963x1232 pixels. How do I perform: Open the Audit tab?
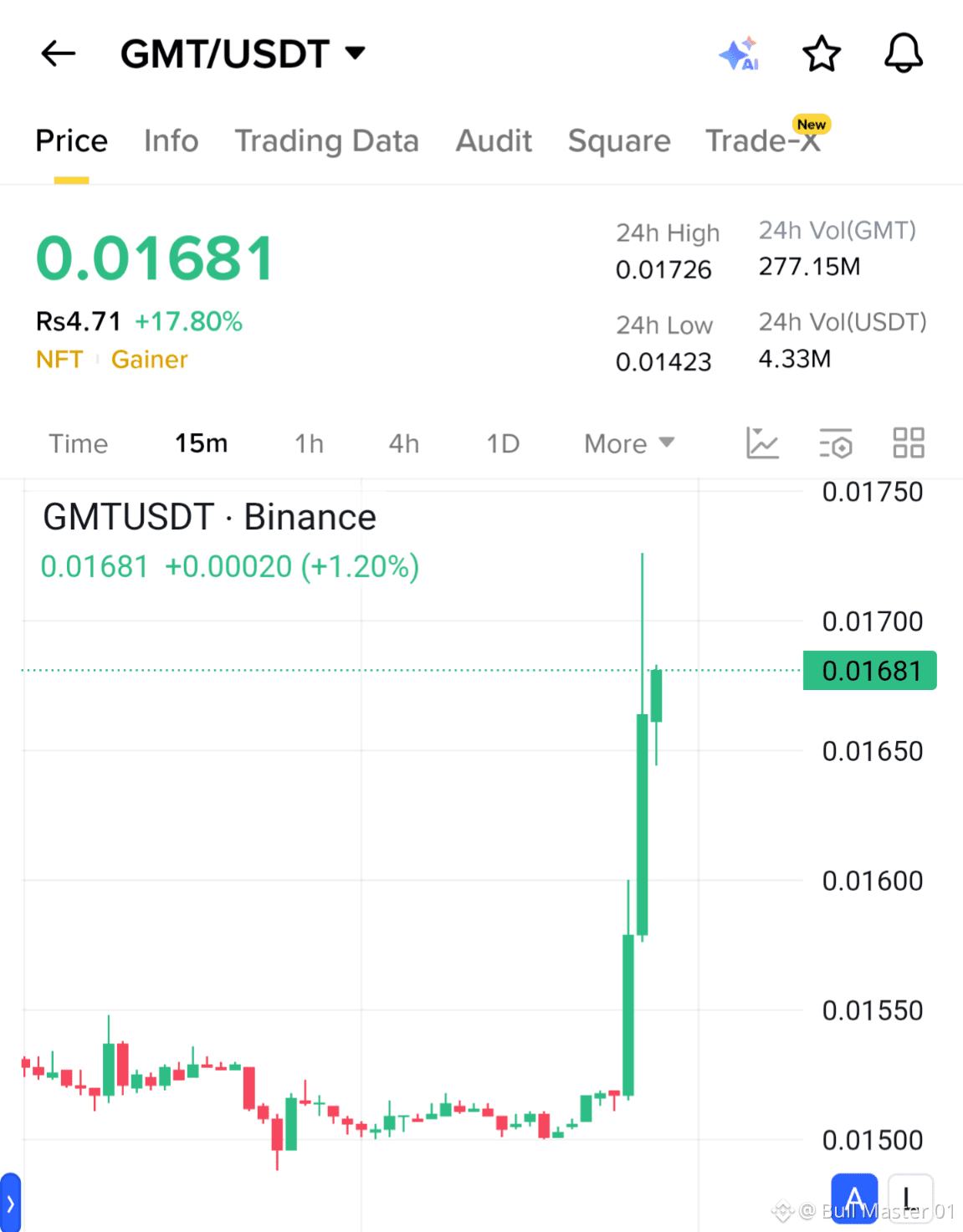(494, 141)
